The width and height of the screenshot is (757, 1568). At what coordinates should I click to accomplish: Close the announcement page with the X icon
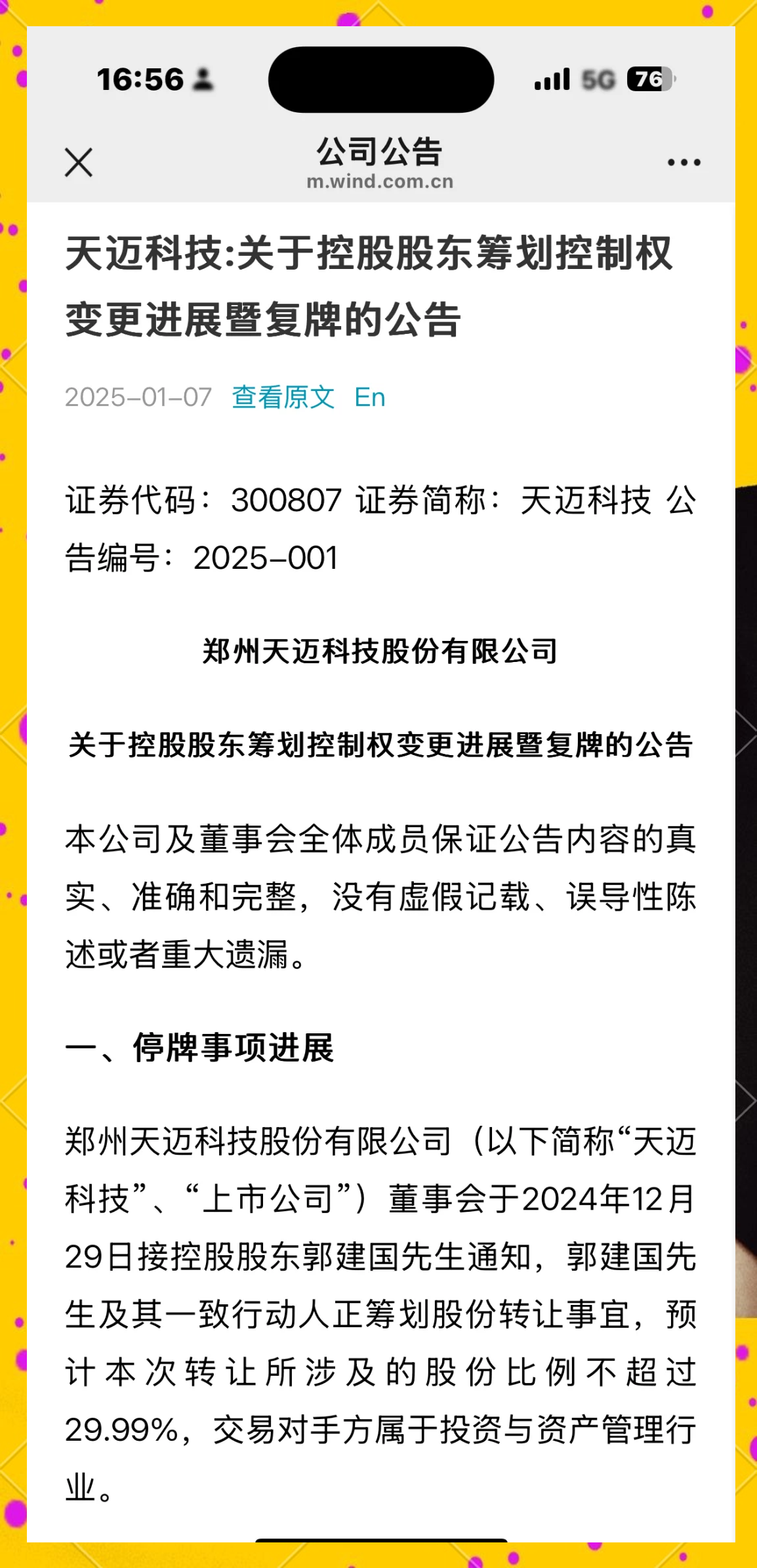[78, 163]
